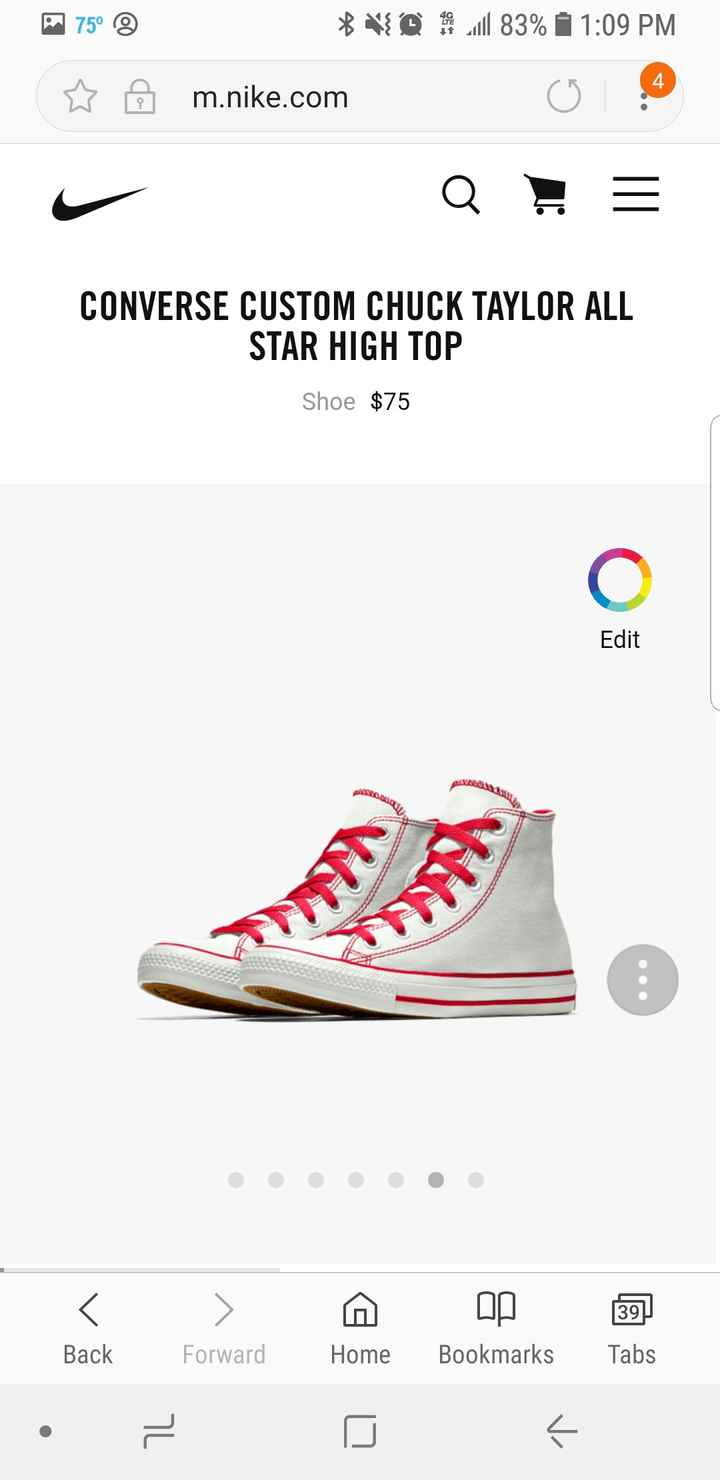Reload the page with refresh icon
The image size is (720, 1480).
(x=563, y=97)
